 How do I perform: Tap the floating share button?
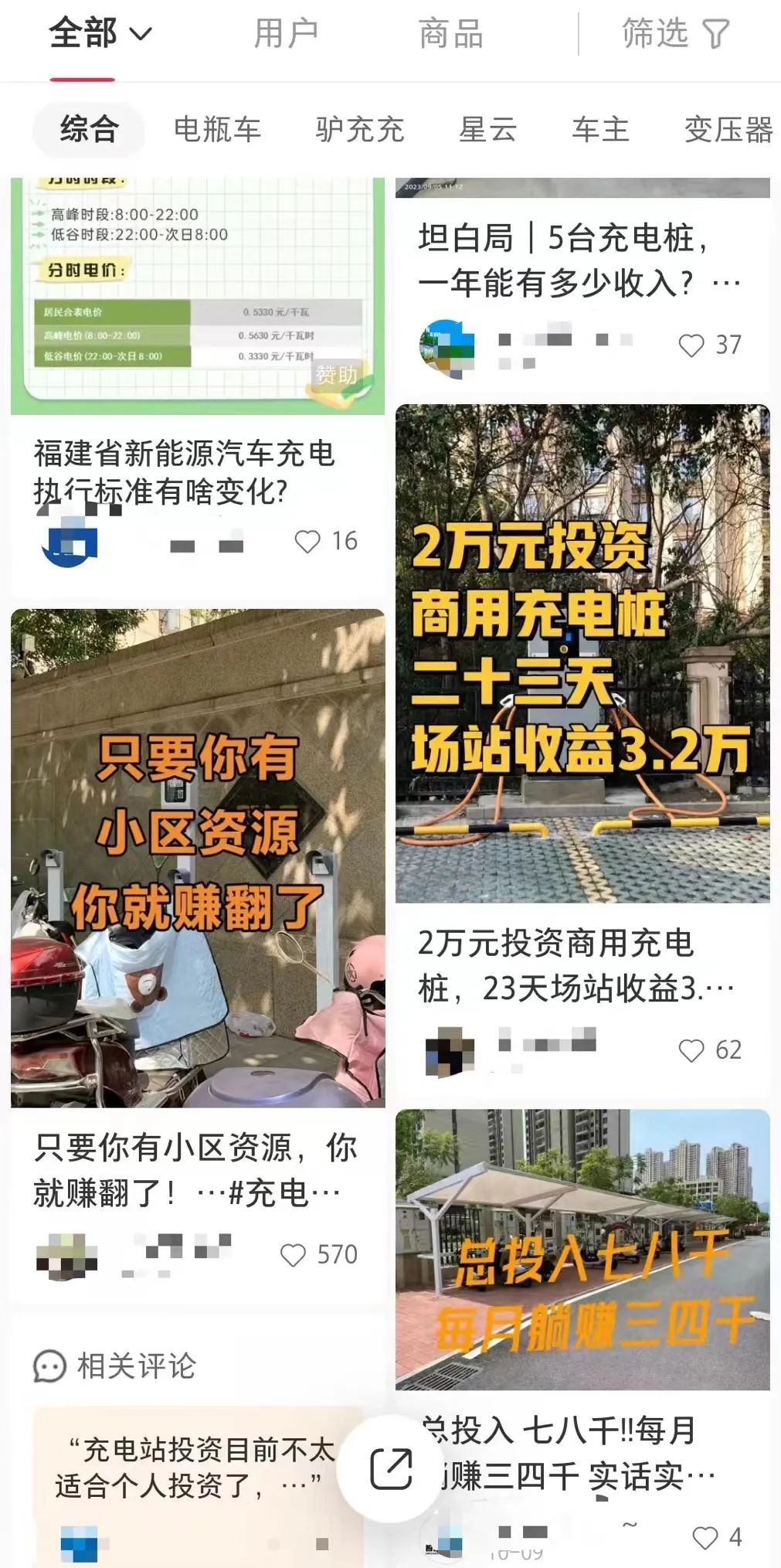coord(391,1469)
